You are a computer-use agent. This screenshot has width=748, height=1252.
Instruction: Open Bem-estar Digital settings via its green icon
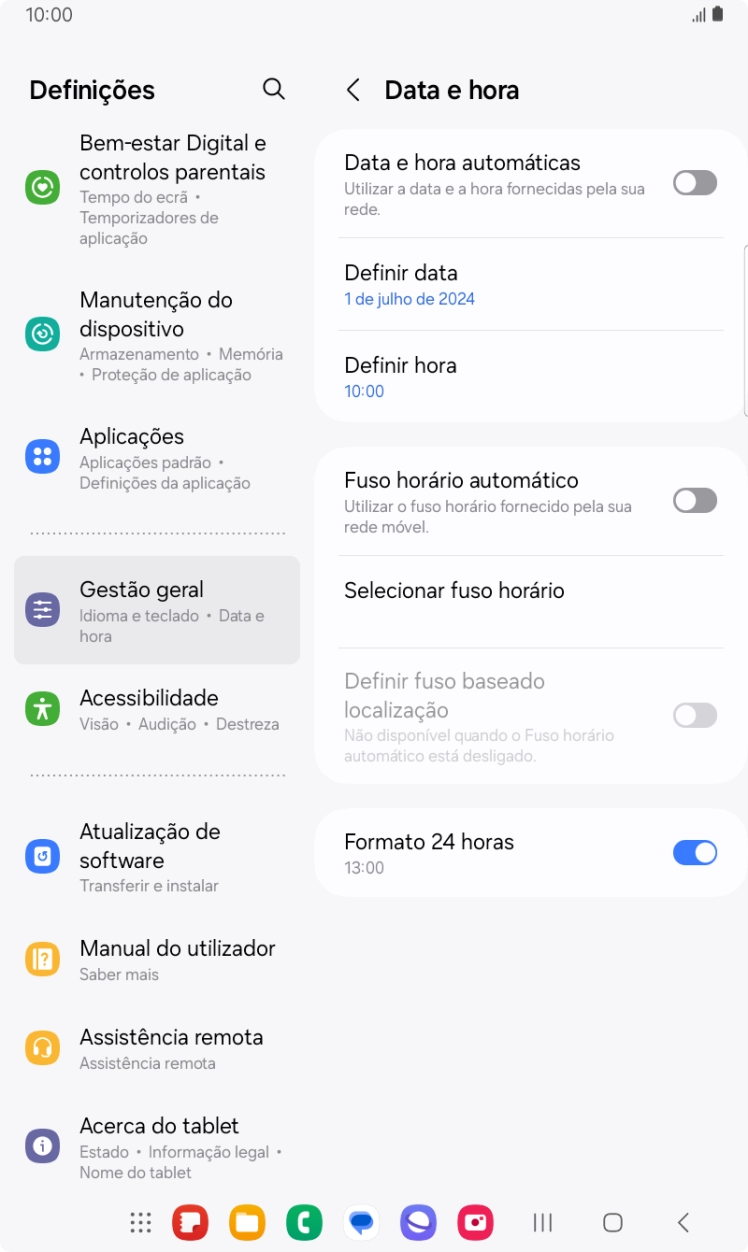[x=42, y=186]
